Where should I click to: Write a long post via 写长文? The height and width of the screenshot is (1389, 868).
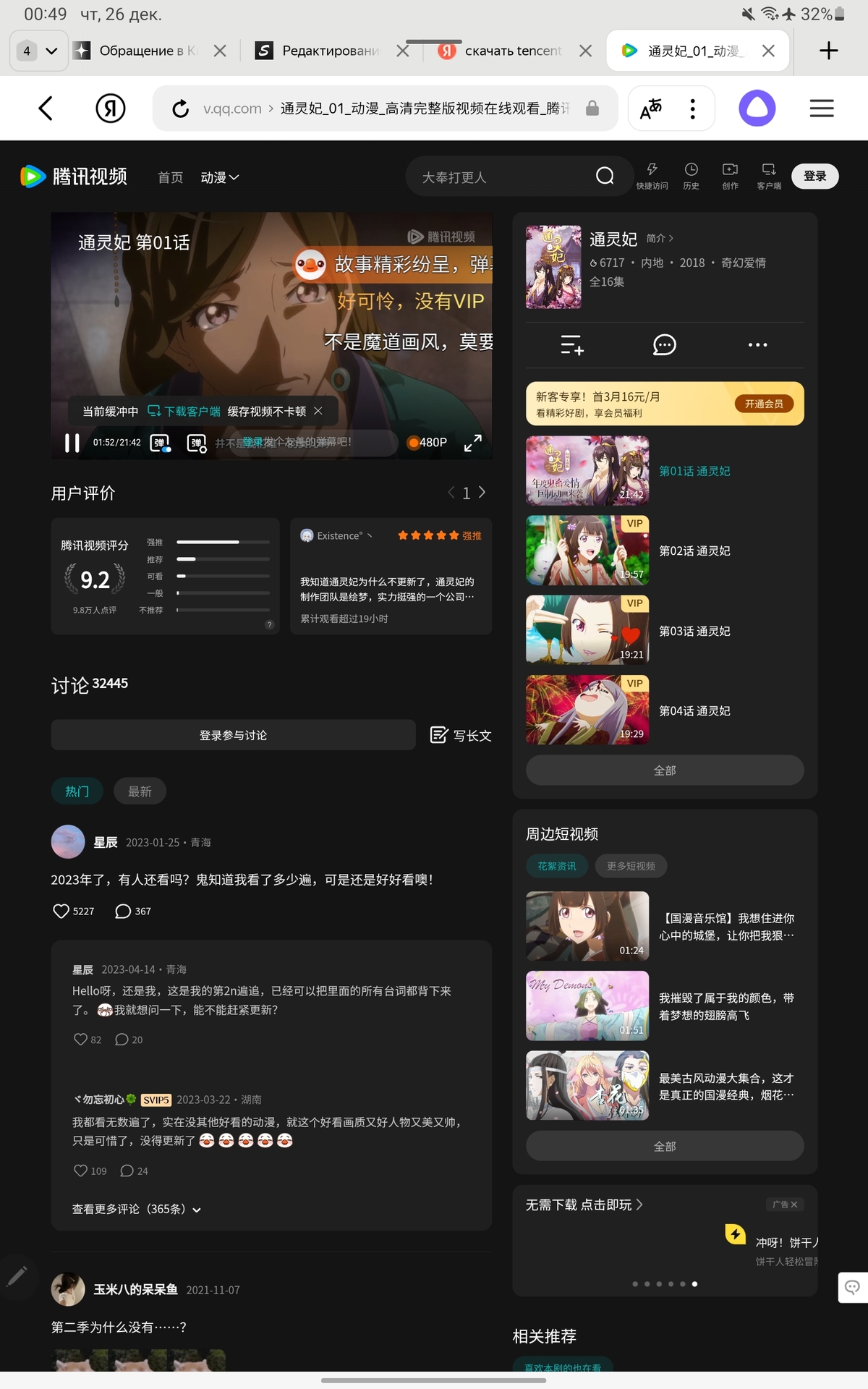pyautogui.click(x=461, y=735)
